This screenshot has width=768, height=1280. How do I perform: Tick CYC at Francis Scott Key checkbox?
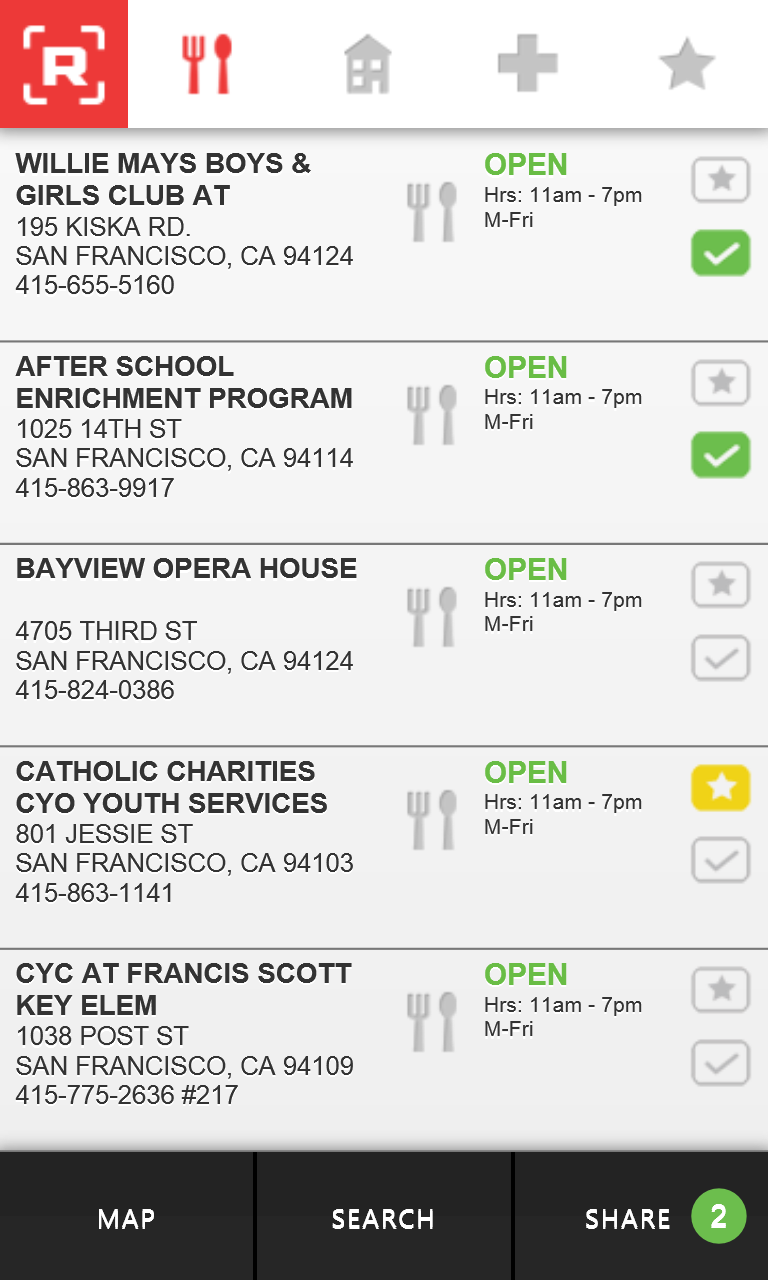tap(721, 1063)
